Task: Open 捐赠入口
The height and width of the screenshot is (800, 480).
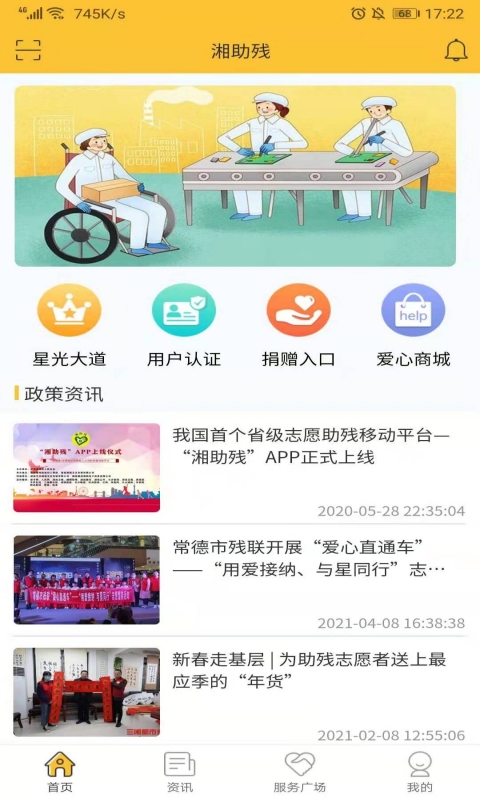Action: (x=298, y=326)
